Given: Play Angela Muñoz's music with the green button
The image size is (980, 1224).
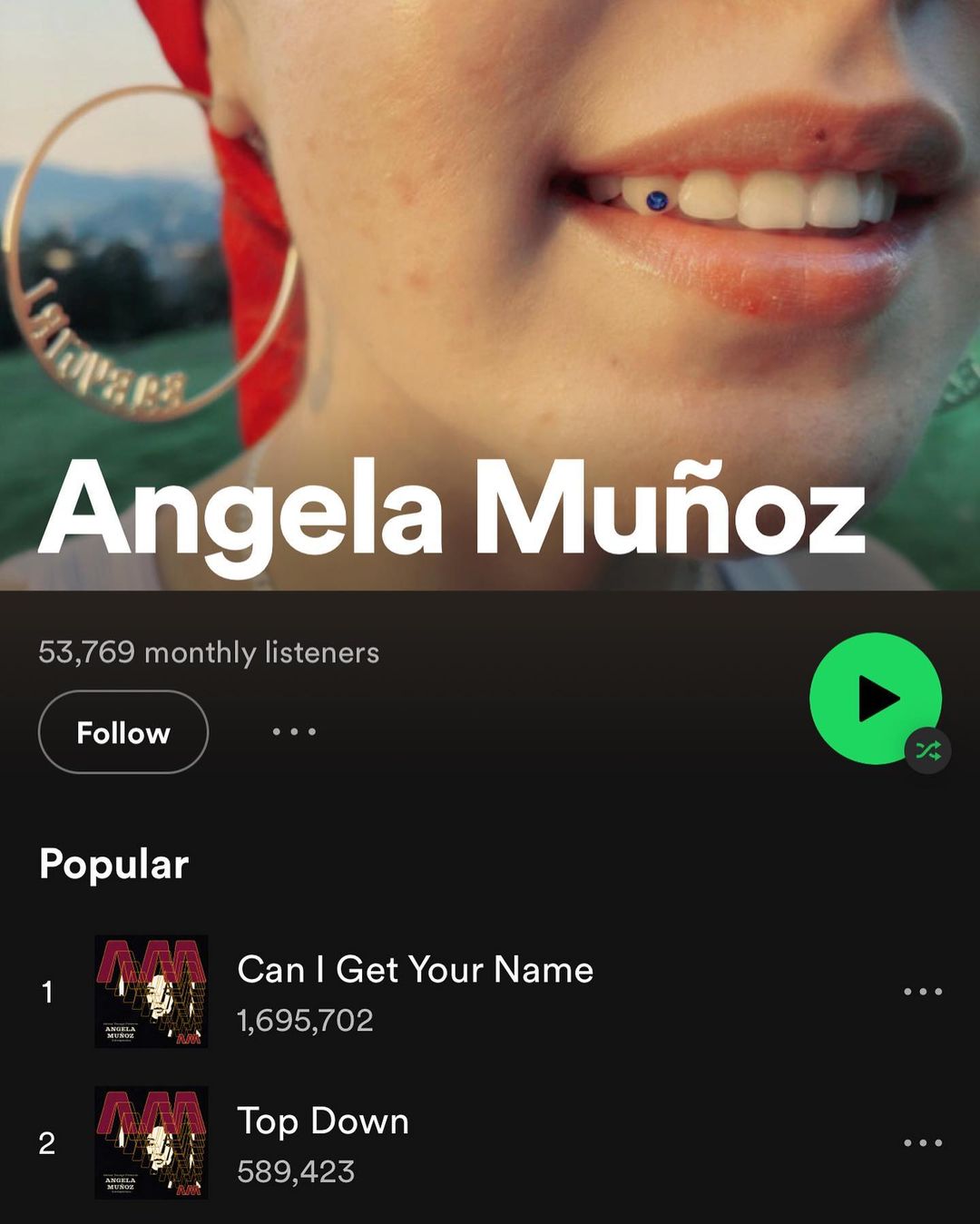Looking at the screenshot, I should click(875, 698).
